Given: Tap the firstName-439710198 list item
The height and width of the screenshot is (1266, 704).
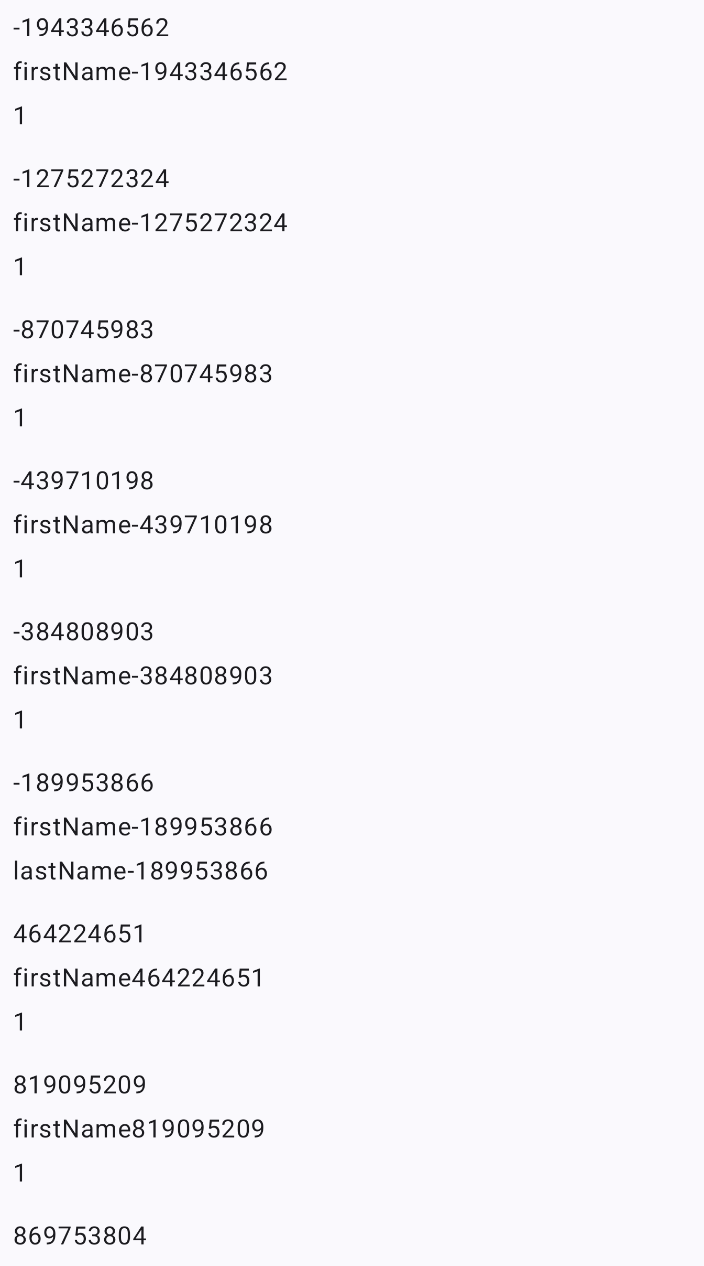Looking at the screenshot, I should tap(143, 525).
